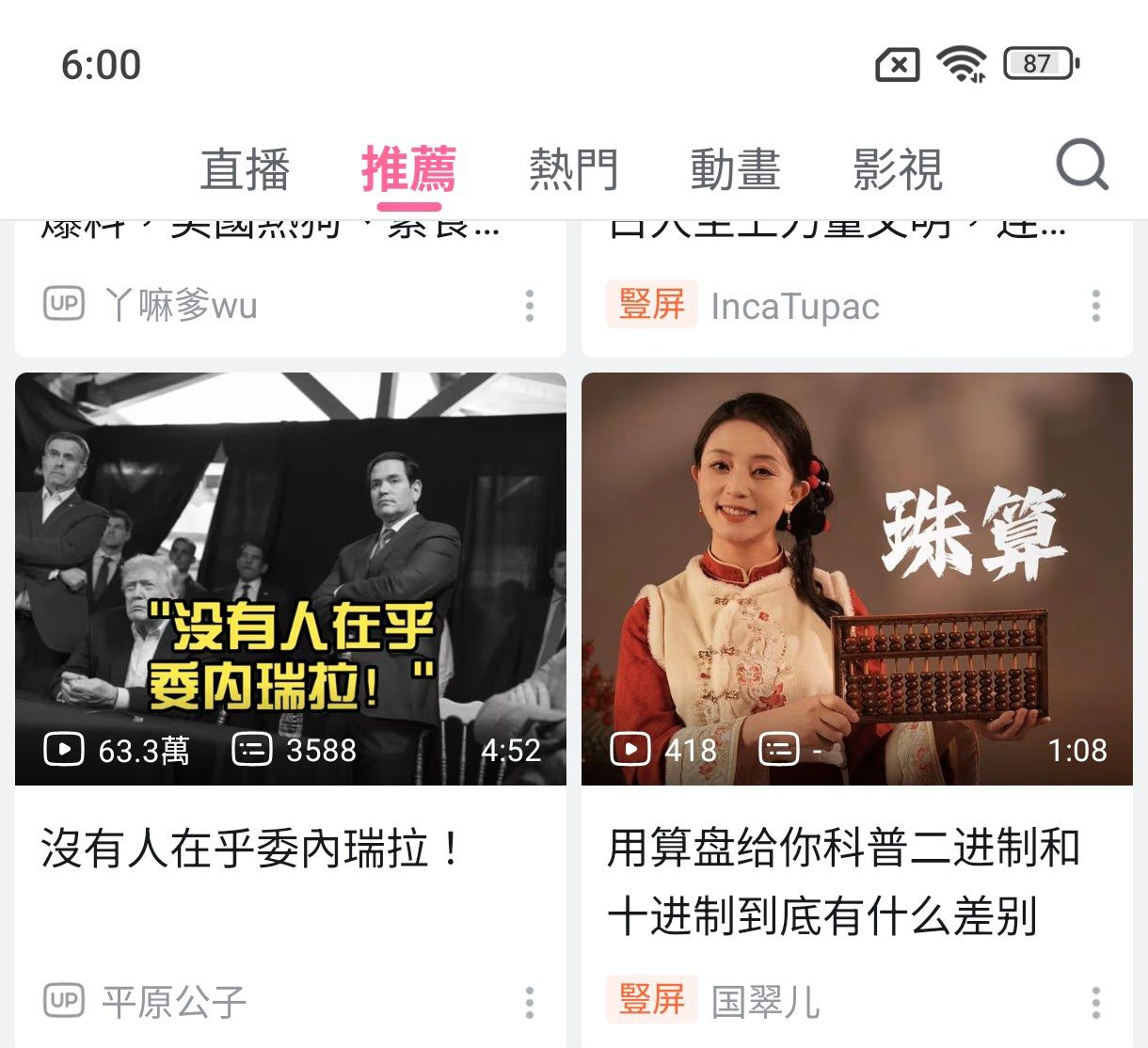1148x1048 pixels.
Task: Open the video 沒有人在乎委內瑞拉!
Action: [291, 579]
